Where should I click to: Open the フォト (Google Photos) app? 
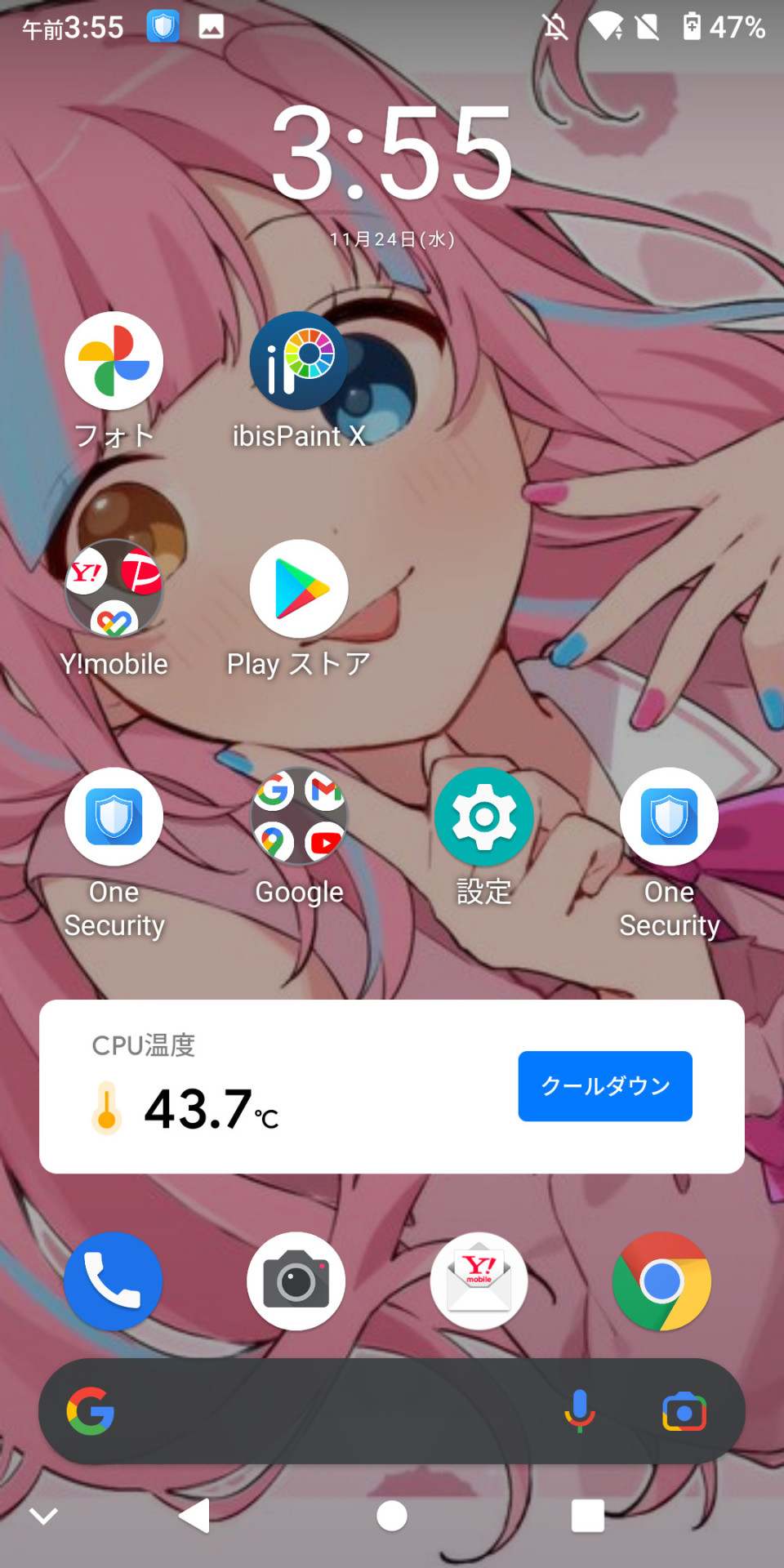114,361
